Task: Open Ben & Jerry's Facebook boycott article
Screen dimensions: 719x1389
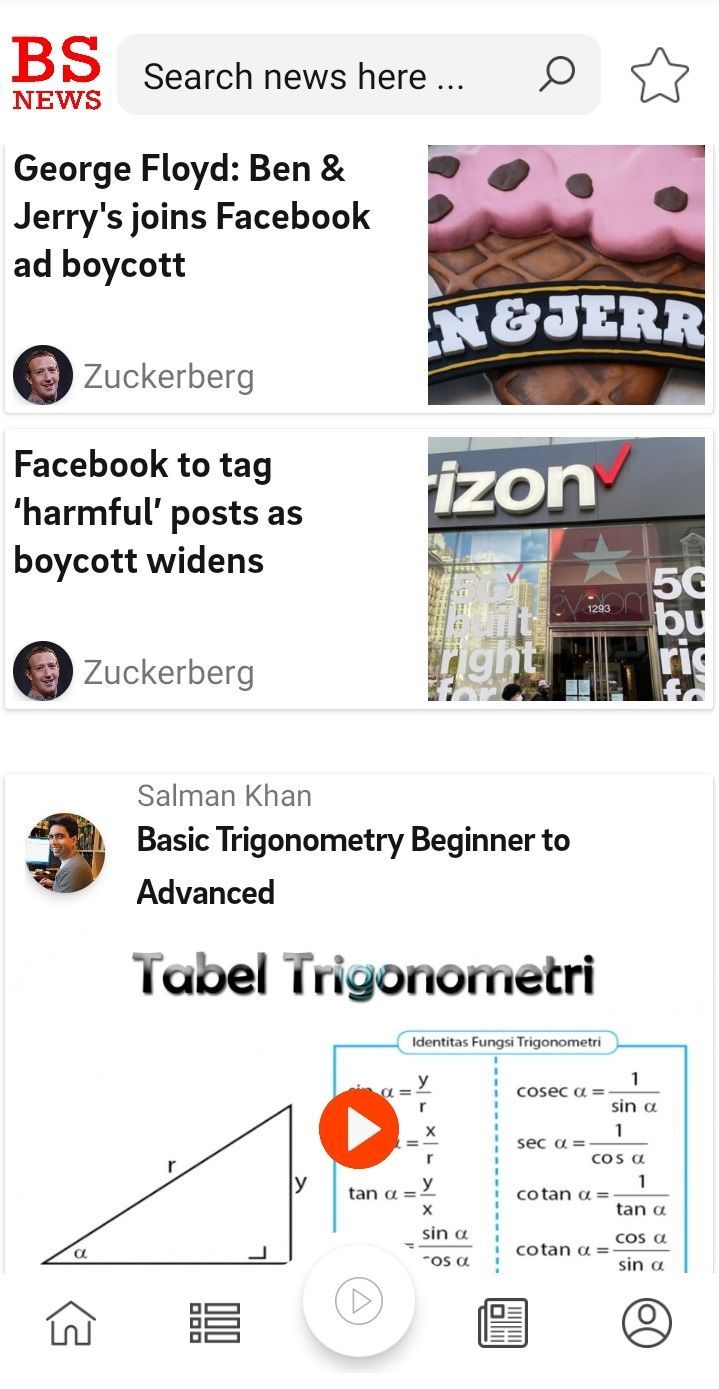Action: pyautogui.click(x=192, y=217)
